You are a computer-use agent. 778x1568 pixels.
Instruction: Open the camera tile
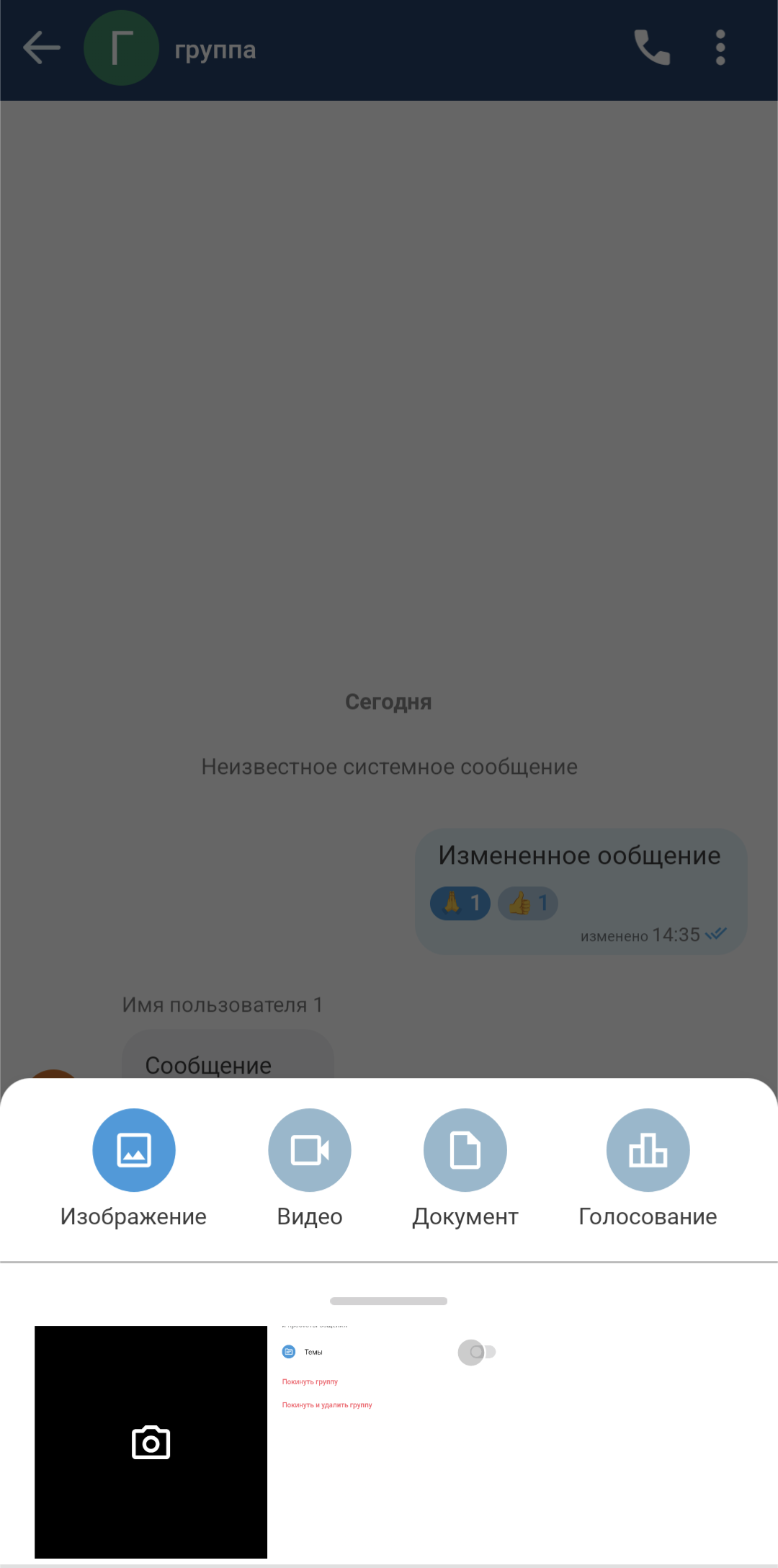tap(151, 1442)
